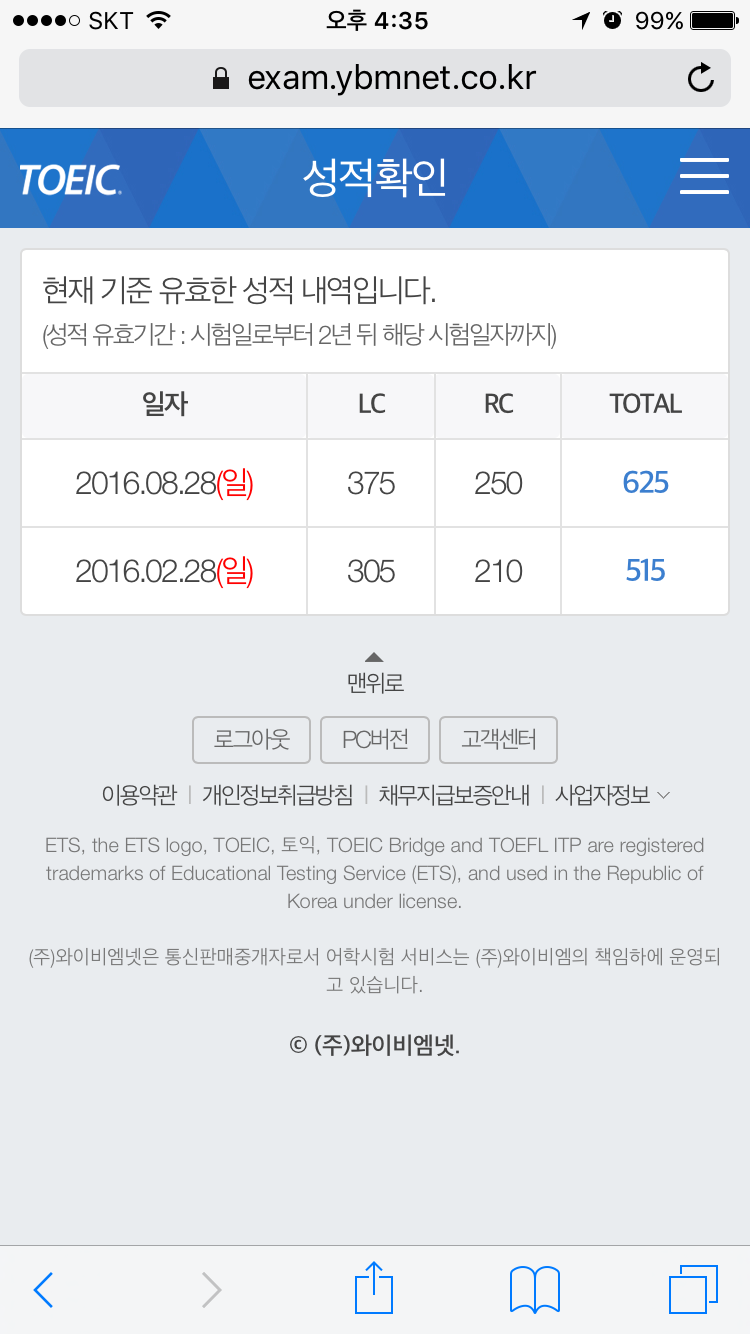
Task: Go back in Safari
Action: (x=43, y=1289)
